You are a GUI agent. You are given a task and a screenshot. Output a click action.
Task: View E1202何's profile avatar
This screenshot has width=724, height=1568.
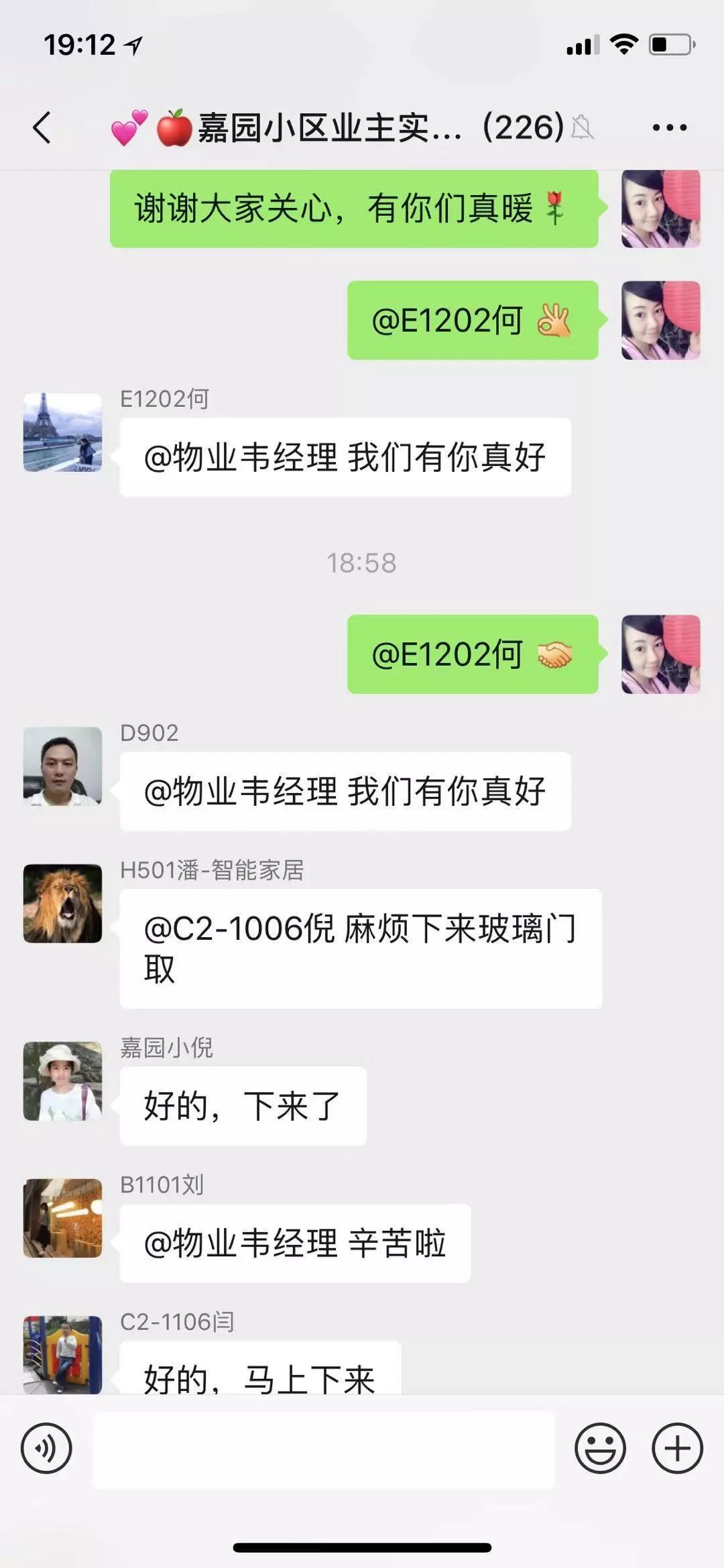tap(63, 432)
